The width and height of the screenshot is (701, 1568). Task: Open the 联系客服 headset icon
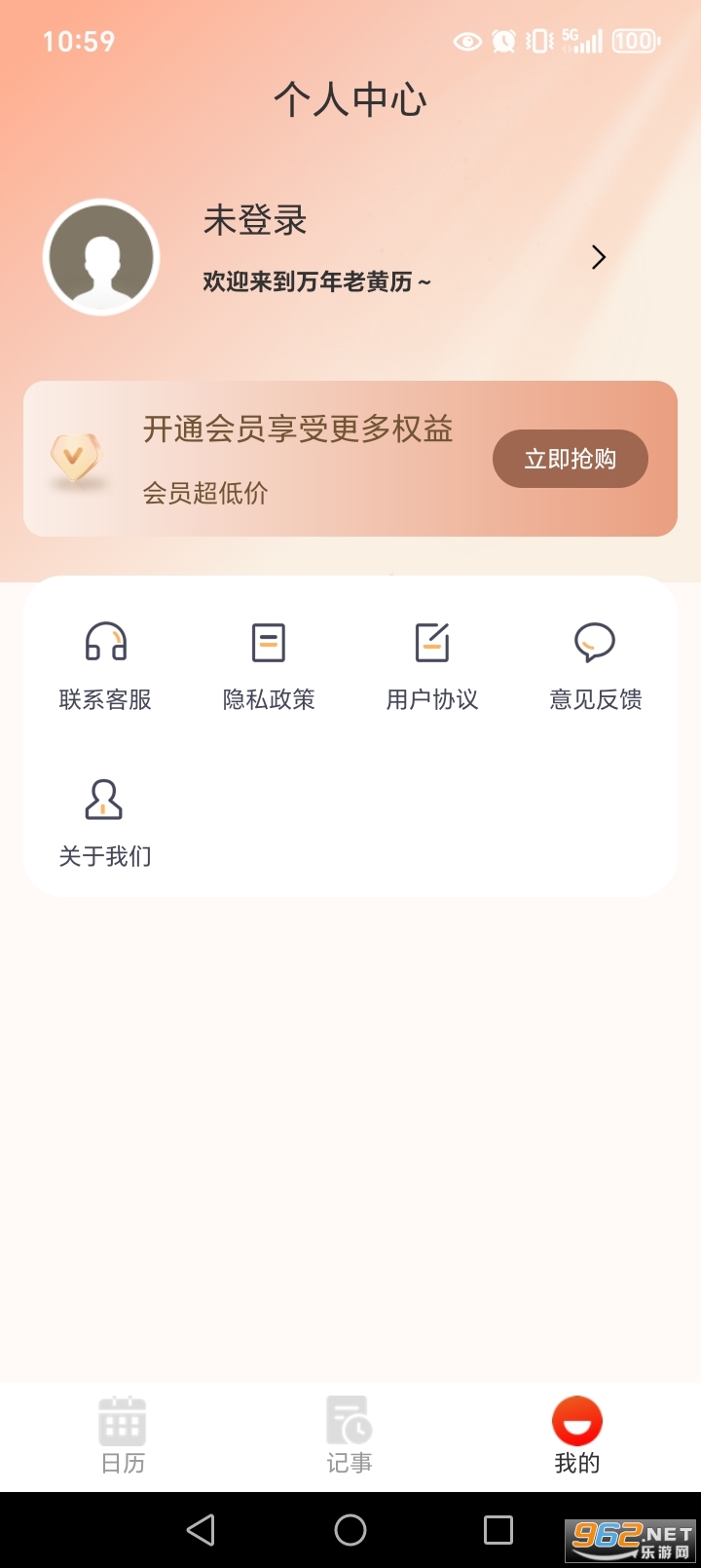pyautogui.click(x=105, y=642)
